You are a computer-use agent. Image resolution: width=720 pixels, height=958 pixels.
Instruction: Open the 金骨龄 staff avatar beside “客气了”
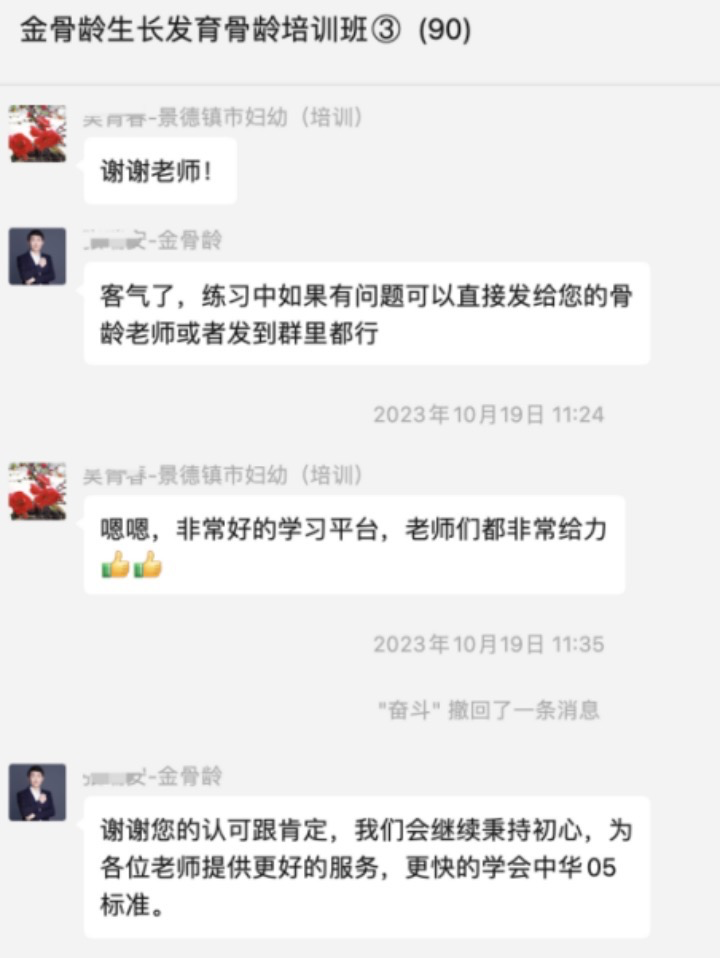pos(37,256)
